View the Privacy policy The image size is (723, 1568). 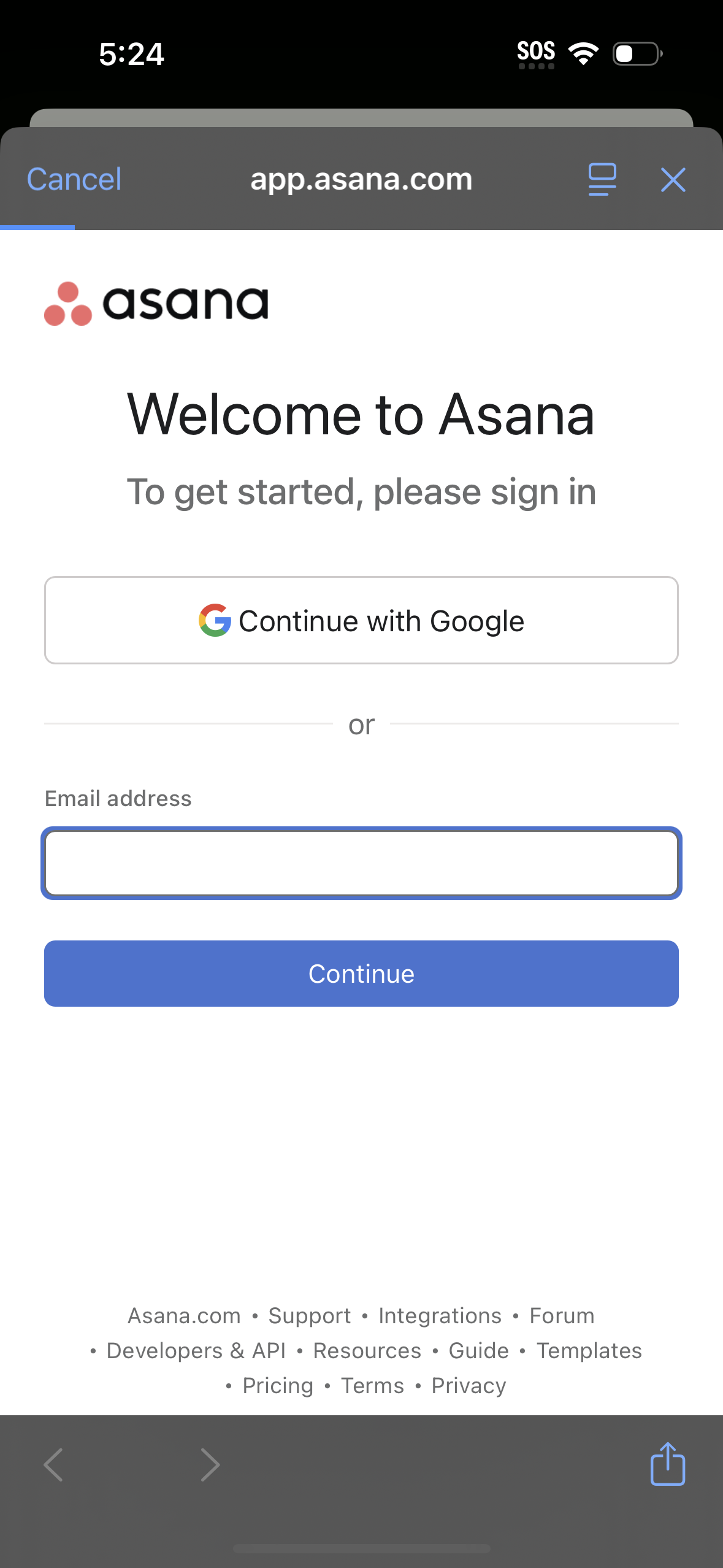tap(468, 1385)
